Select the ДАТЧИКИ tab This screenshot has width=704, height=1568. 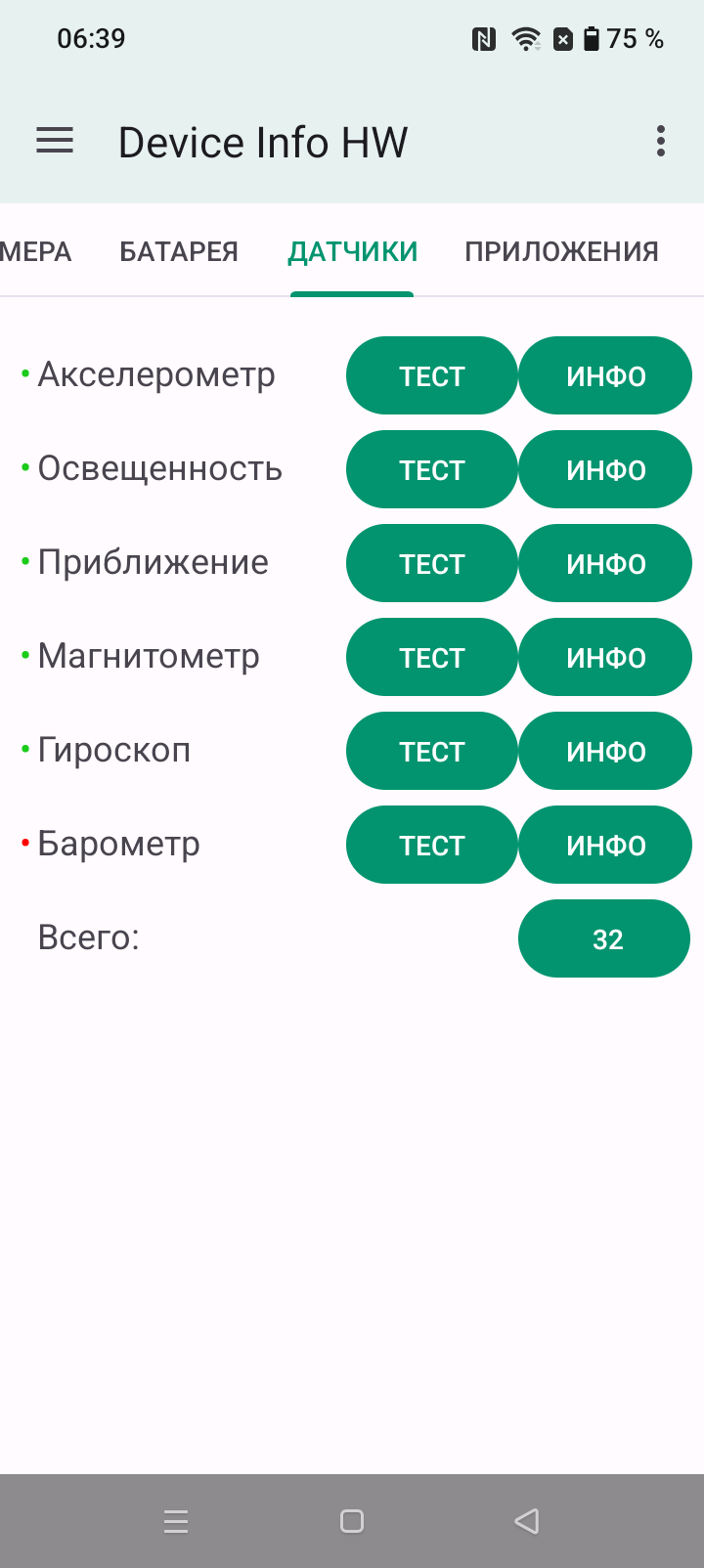(x=352, y=252)
